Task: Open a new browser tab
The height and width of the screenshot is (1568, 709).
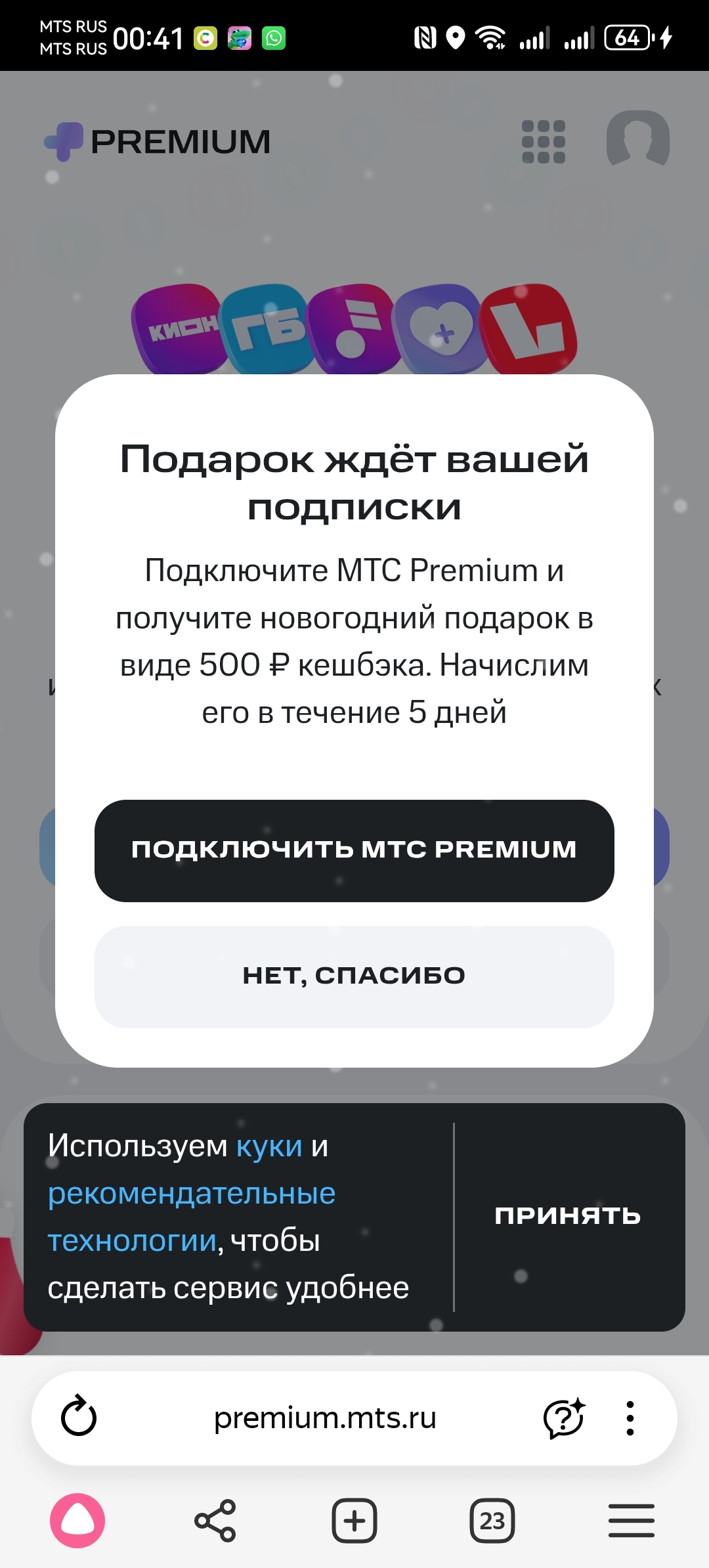Action: 354,1520
